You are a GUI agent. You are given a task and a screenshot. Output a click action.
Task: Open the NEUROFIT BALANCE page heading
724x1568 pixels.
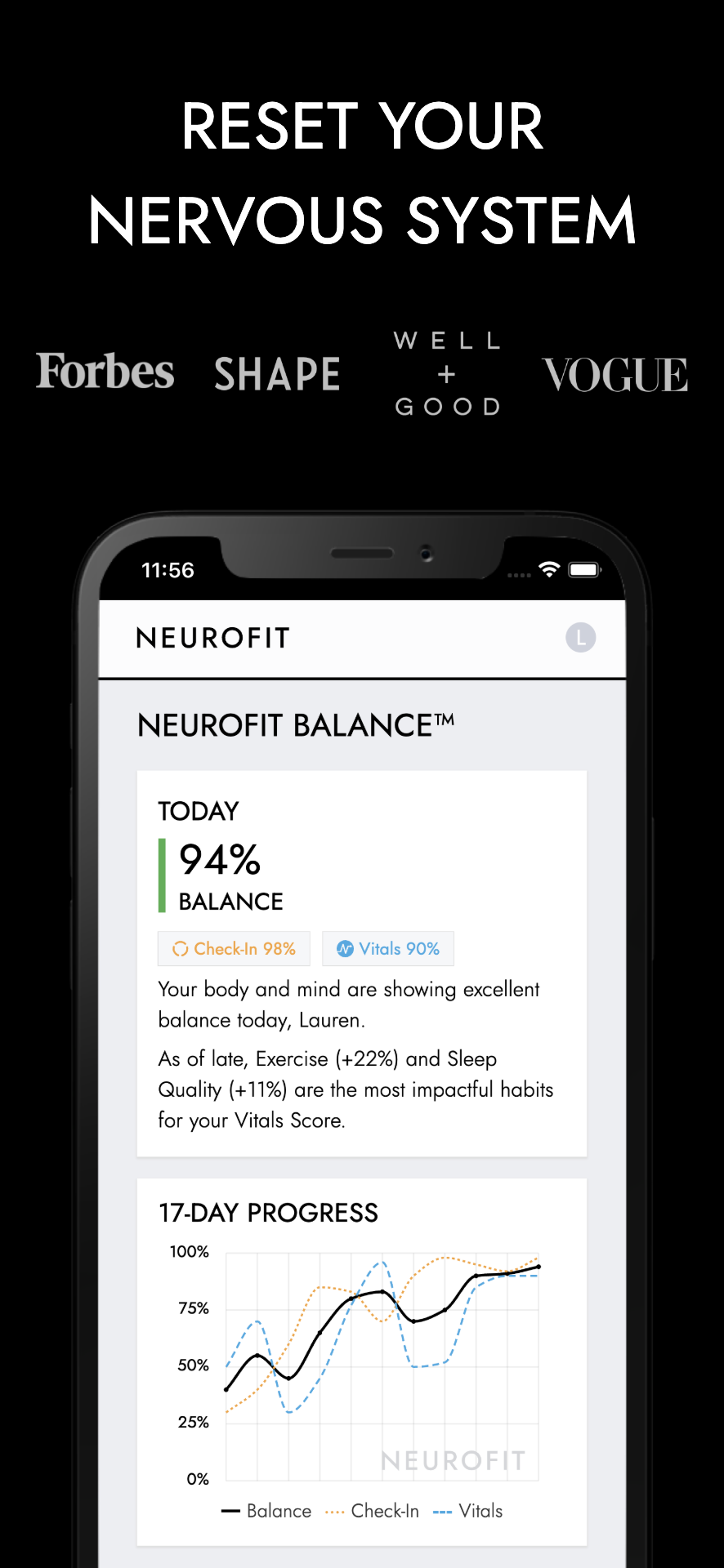(x=296, y=725)
